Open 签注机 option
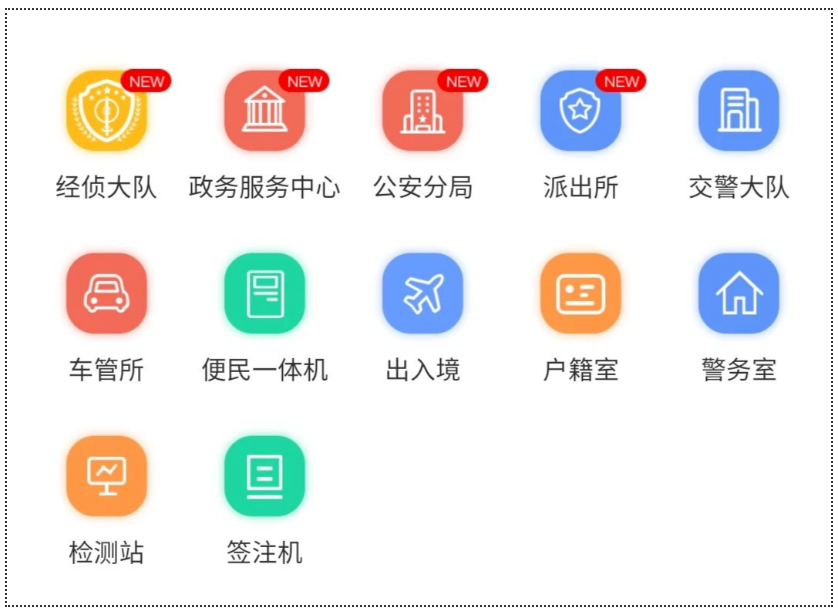 pyautogui.click(x=264, y=476)
